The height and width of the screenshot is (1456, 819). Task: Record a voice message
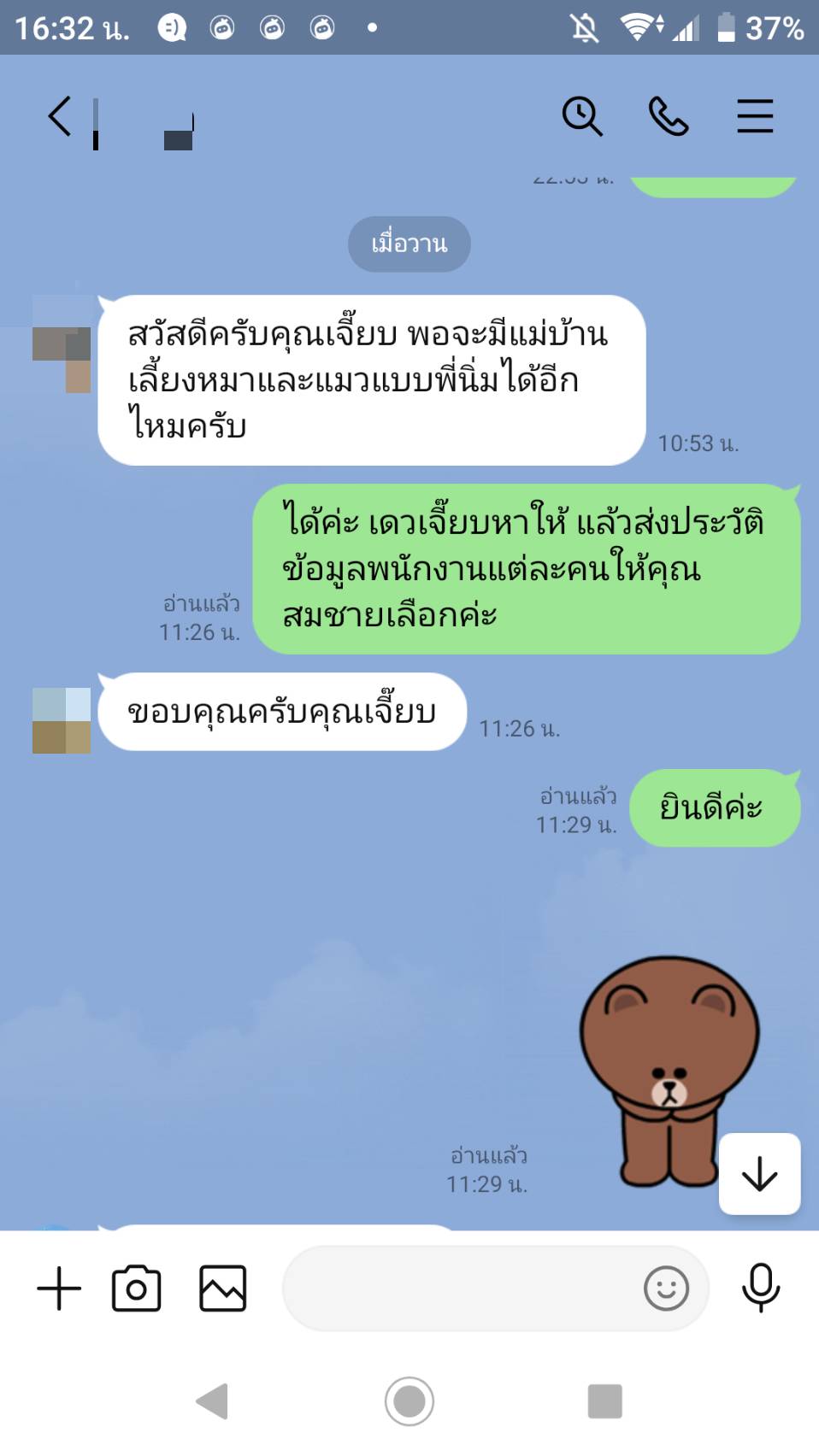coord(760,1289)
